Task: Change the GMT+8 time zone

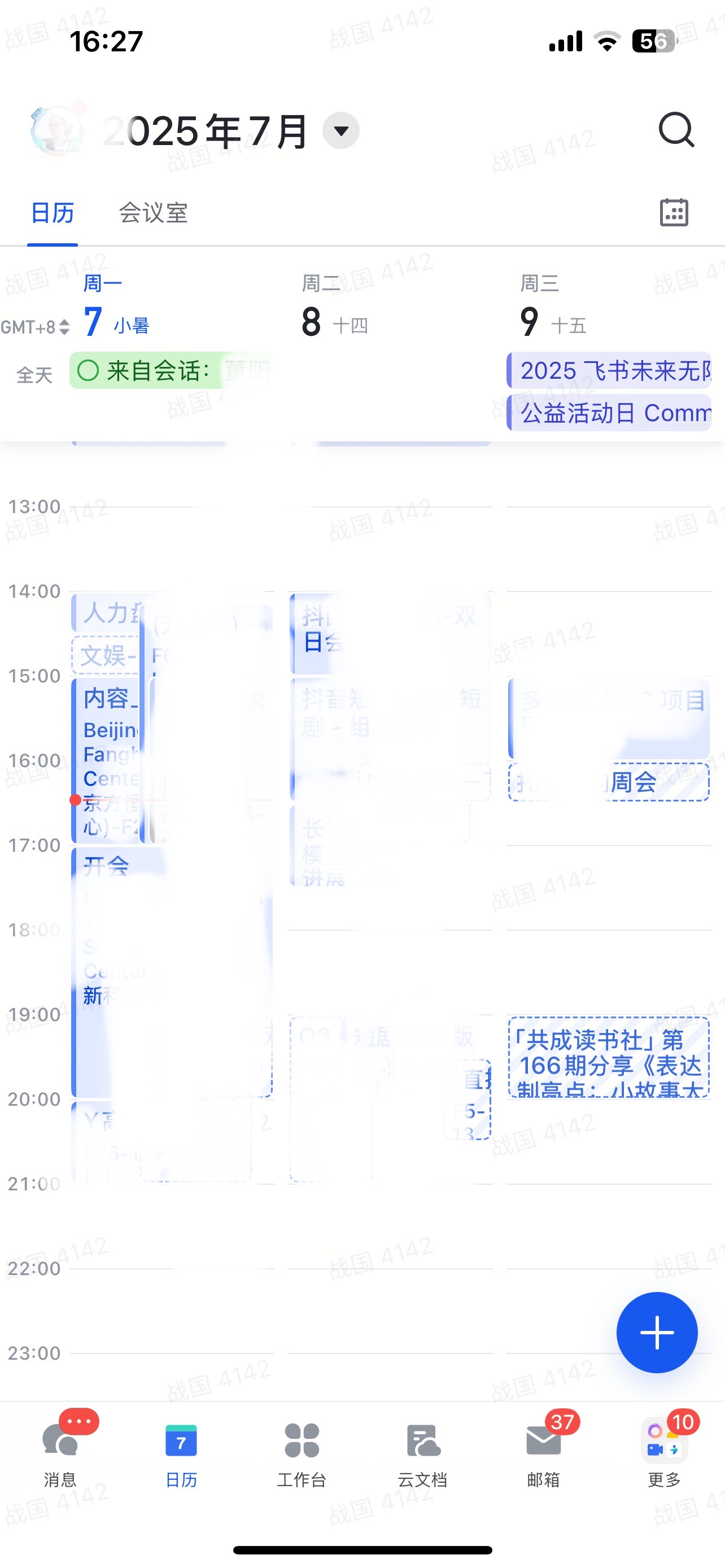Action: pos(36,327)
